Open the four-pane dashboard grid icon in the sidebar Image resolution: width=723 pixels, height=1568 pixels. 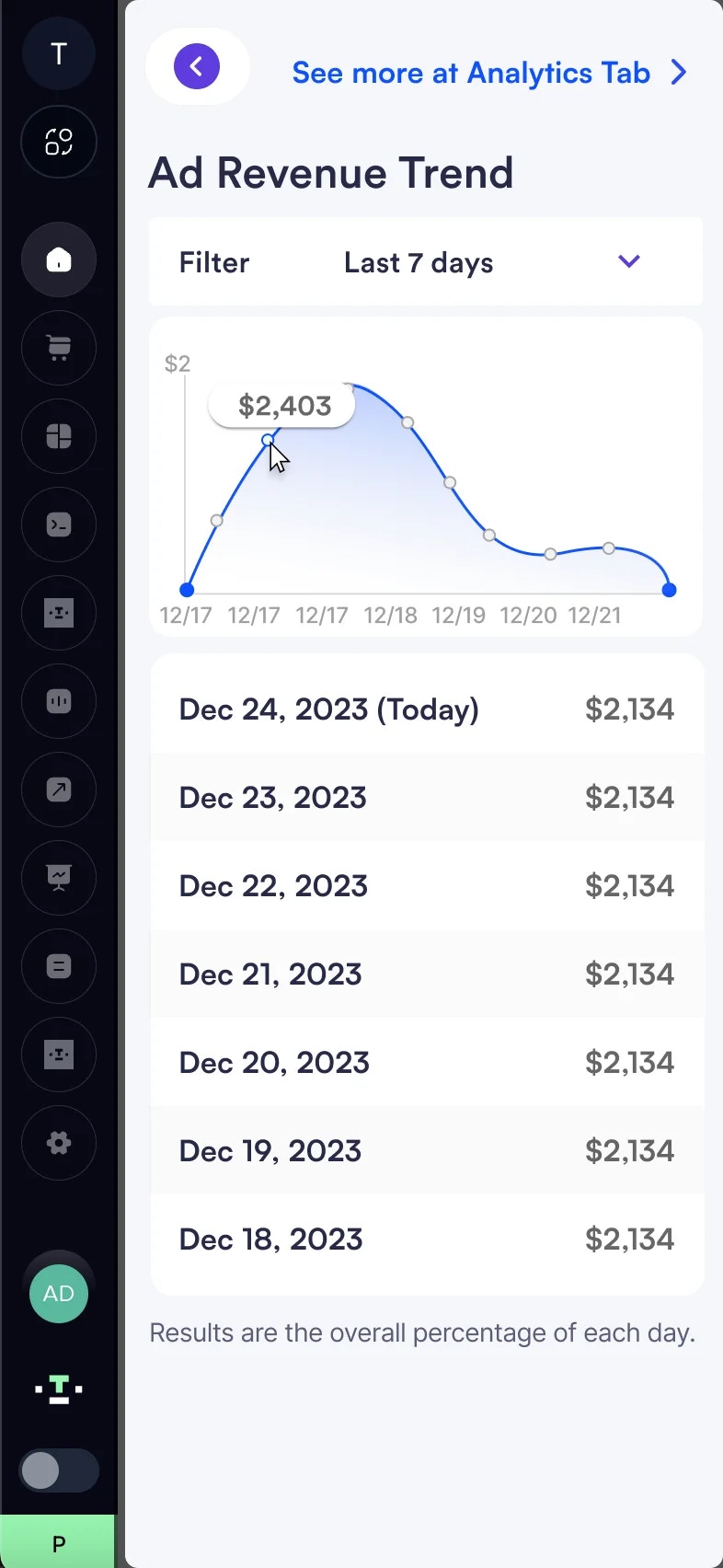[x=59, y=436]
